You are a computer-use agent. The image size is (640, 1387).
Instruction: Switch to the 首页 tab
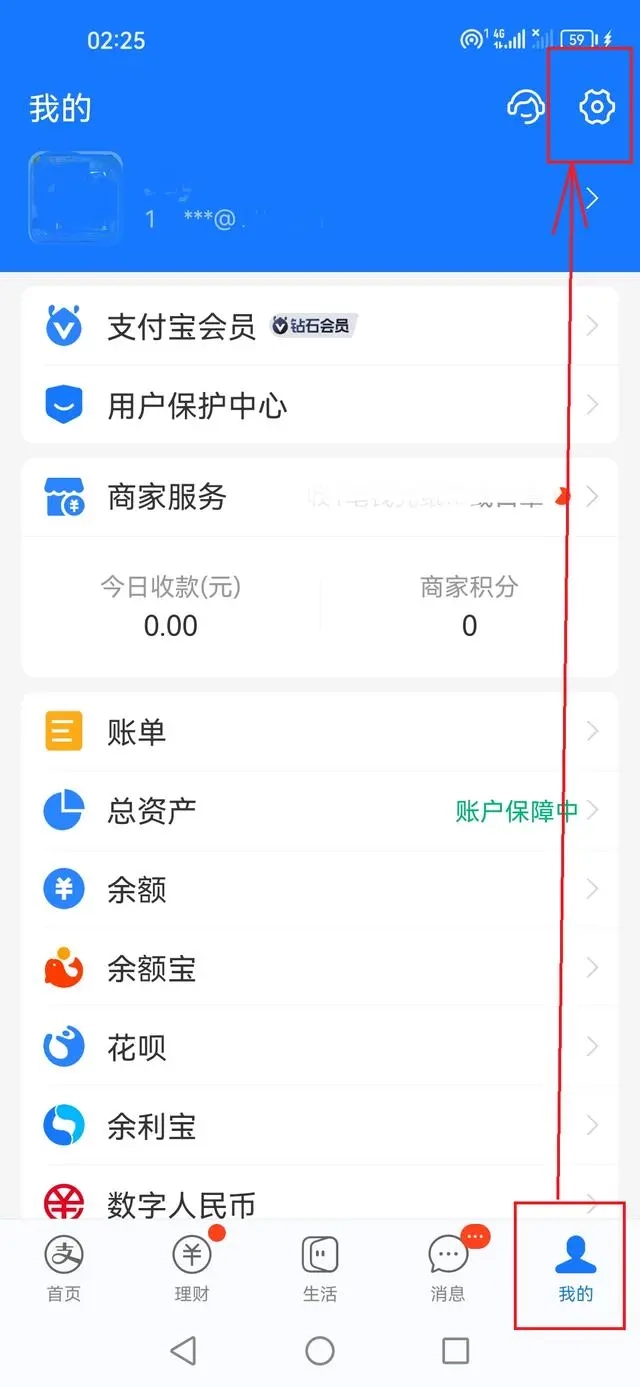[x=64, y=1268]
